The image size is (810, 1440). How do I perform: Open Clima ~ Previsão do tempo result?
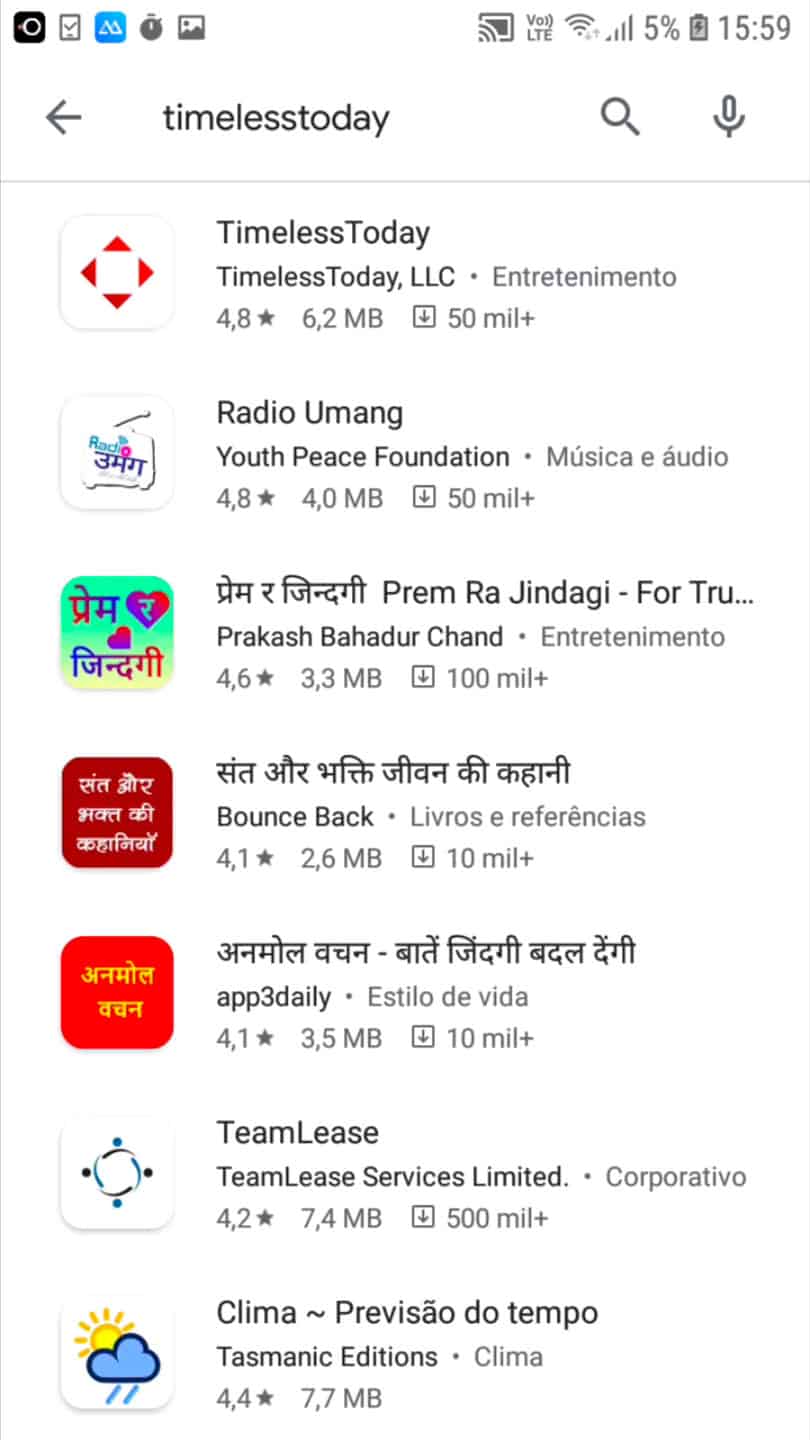(x=405, y=1353)
